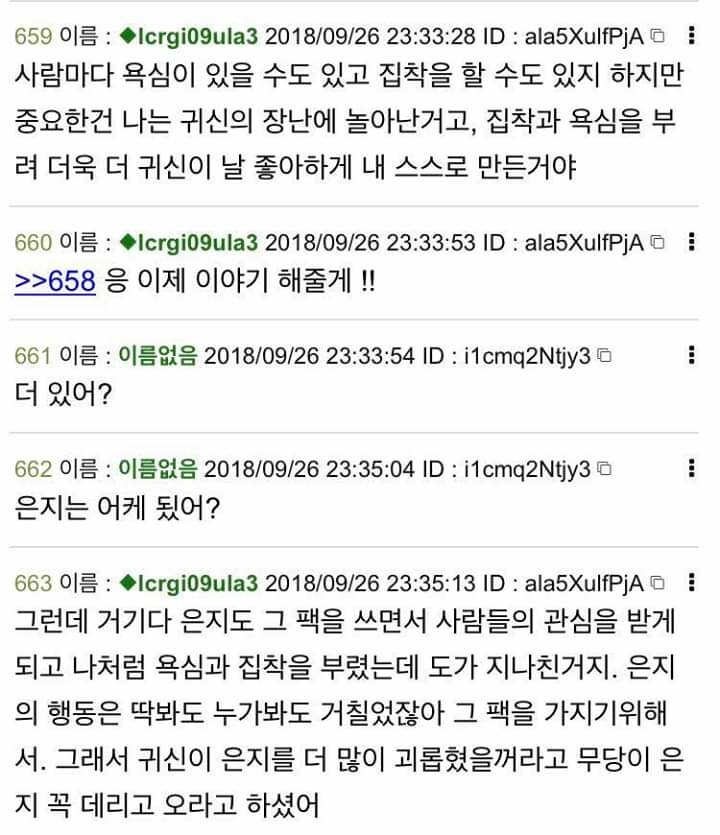
Task: Follow the >>658 reply link
Action: coord(55,282)
